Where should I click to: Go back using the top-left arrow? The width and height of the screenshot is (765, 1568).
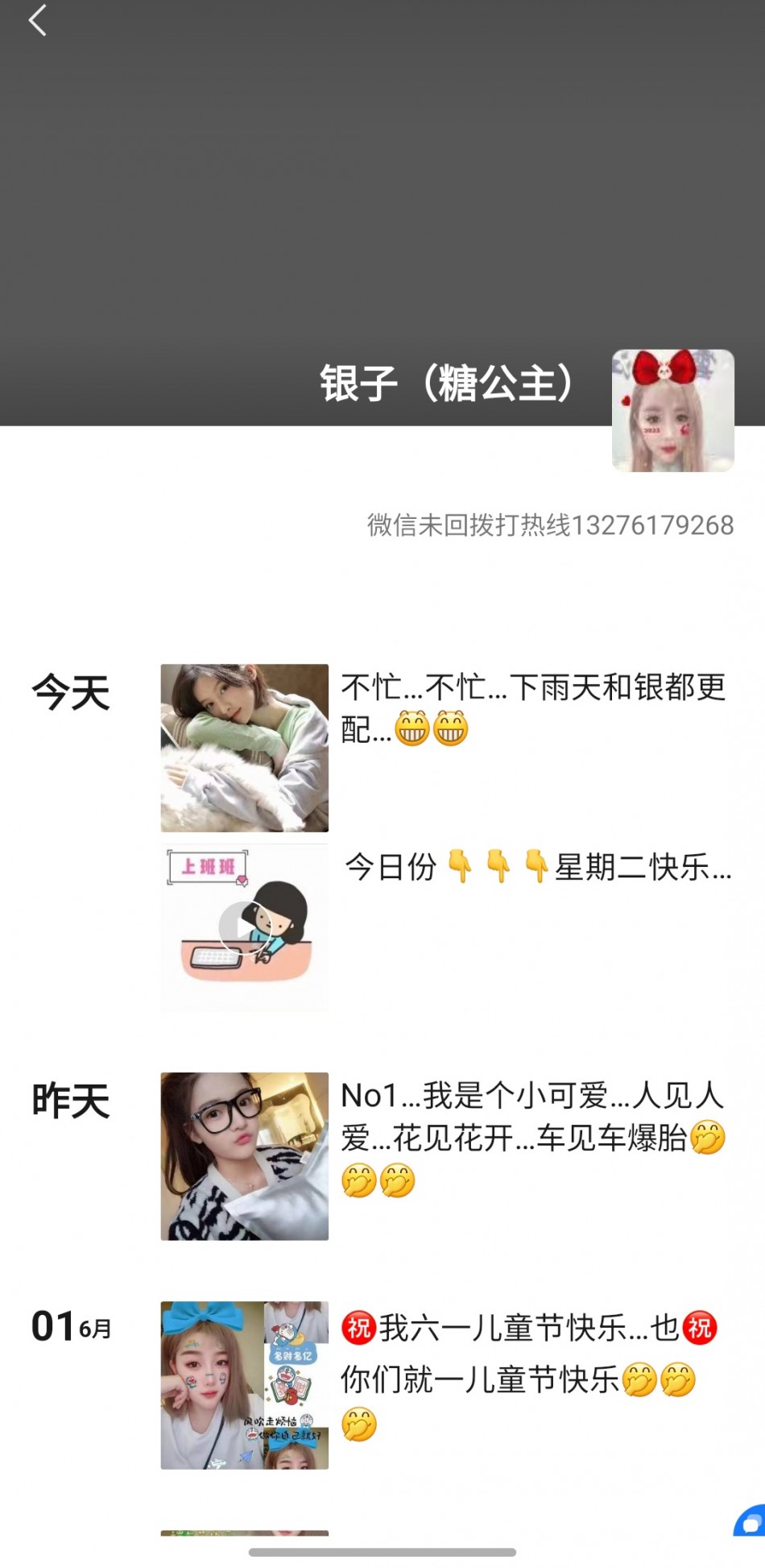tap(38, 21)
